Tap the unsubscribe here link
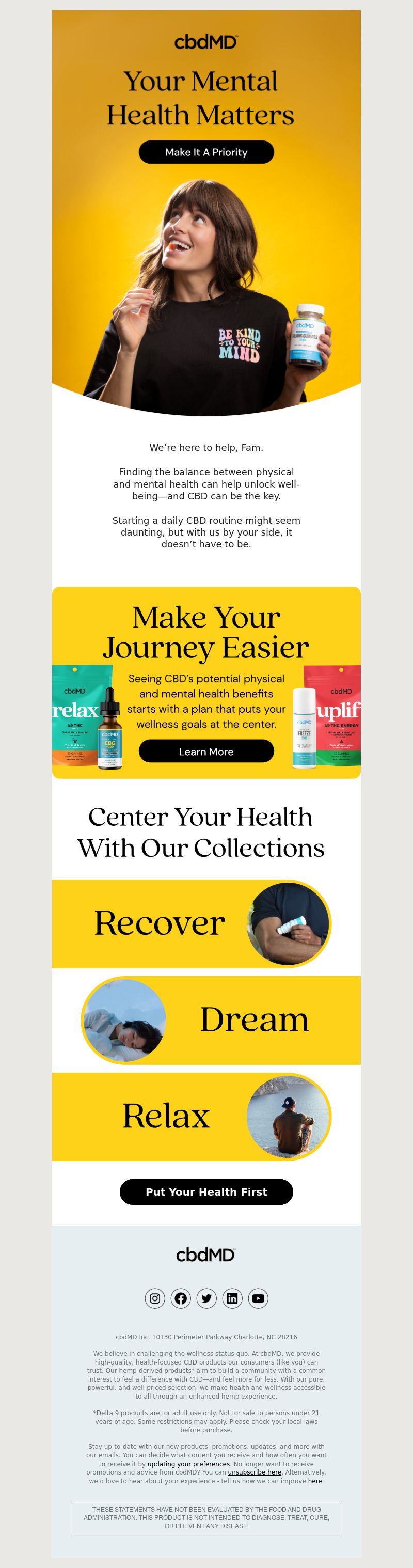The height and width of the screenshot is (1568, 413). click(x=254, y=1472)
